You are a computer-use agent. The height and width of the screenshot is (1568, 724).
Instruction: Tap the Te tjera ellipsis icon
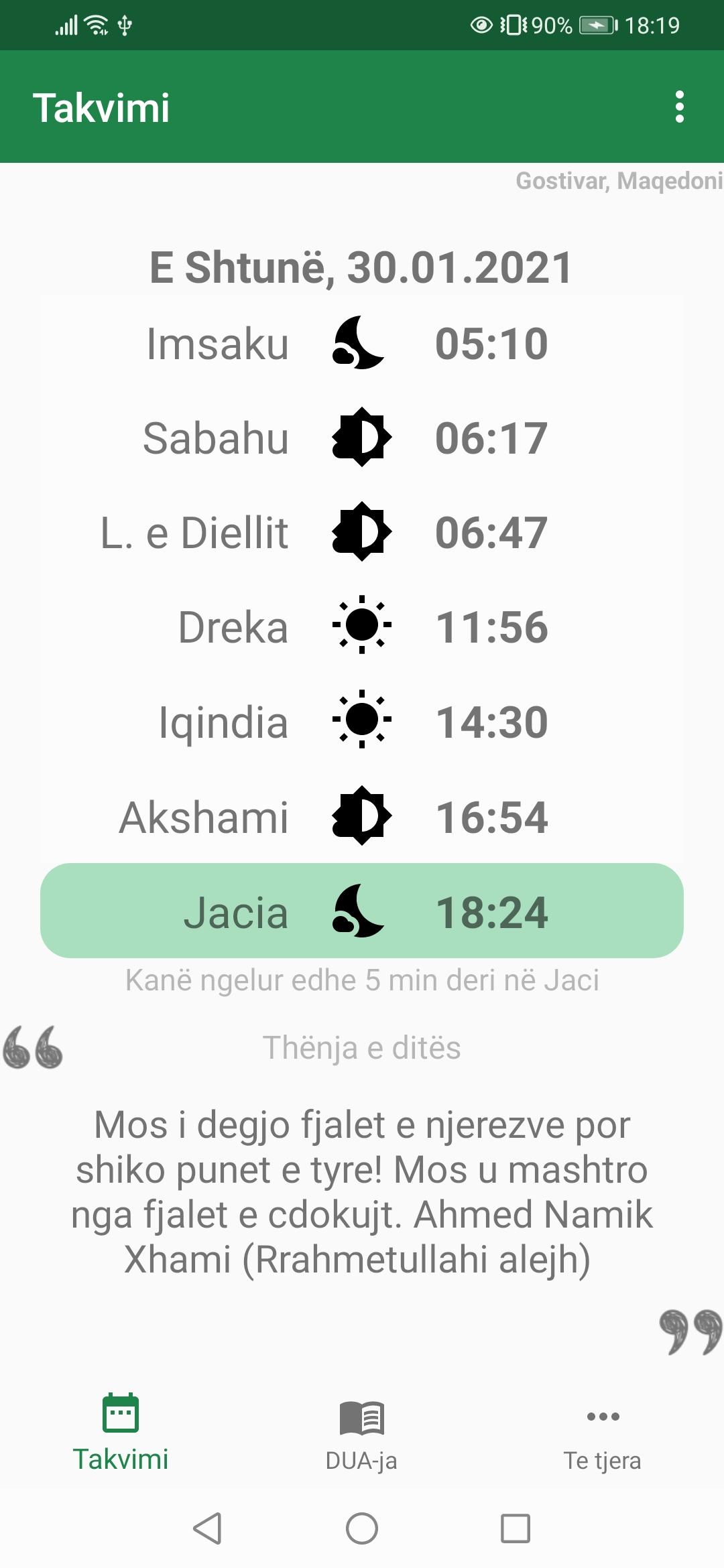coord(602,1416)
